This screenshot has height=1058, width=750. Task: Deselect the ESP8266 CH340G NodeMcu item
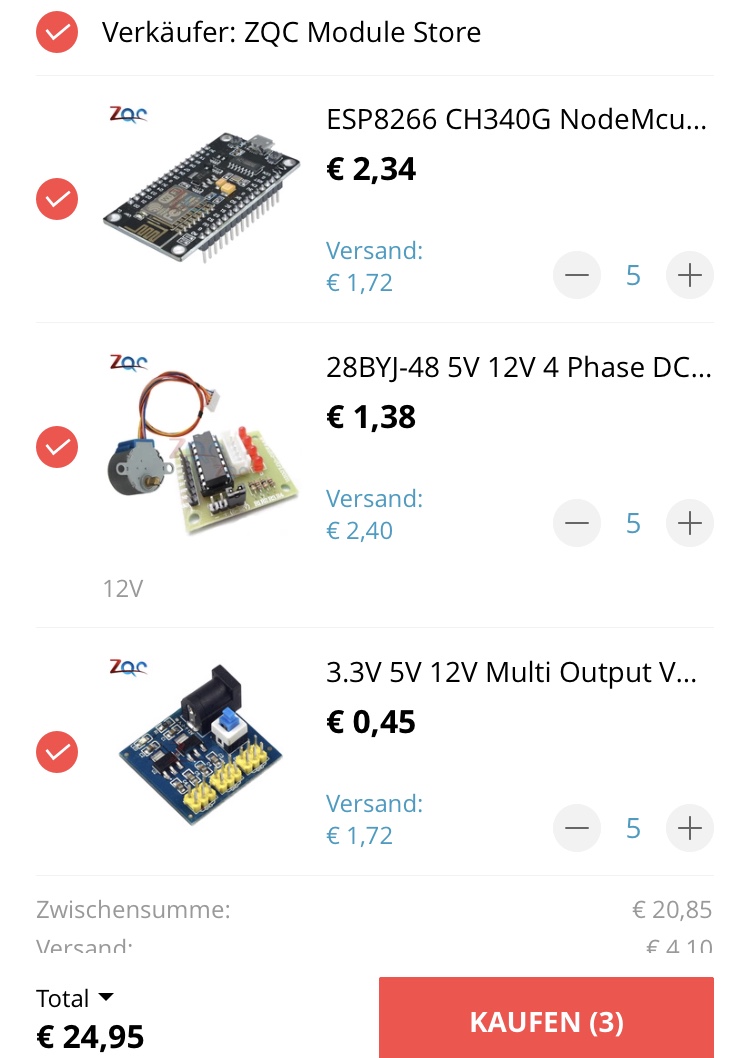57,198
